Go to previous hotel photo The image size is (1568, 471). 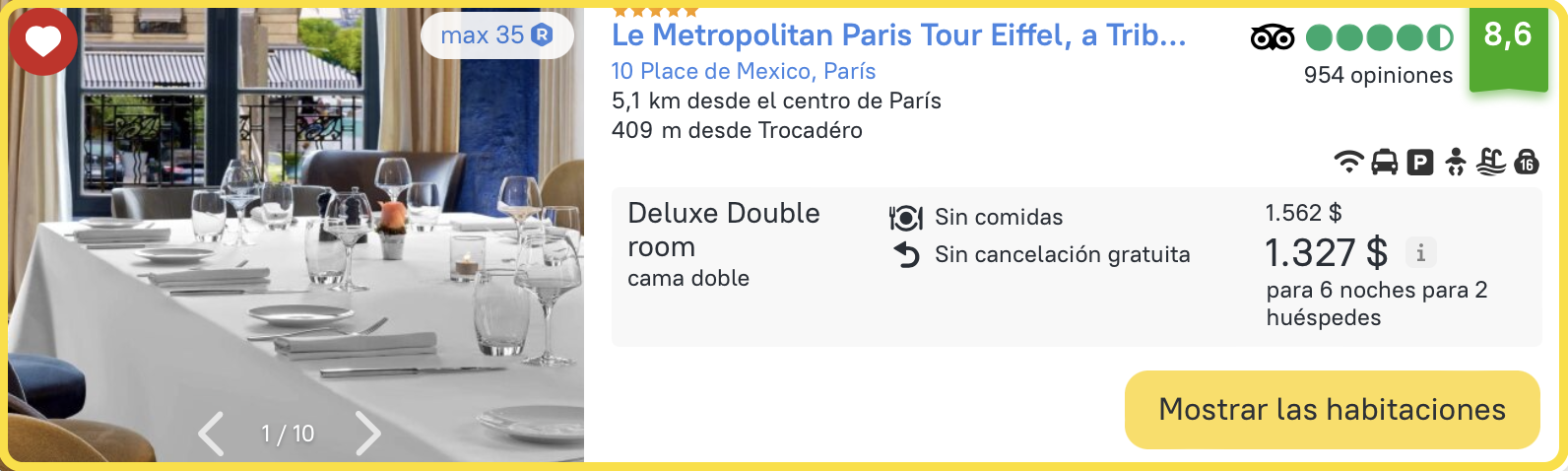click(211, 434)
